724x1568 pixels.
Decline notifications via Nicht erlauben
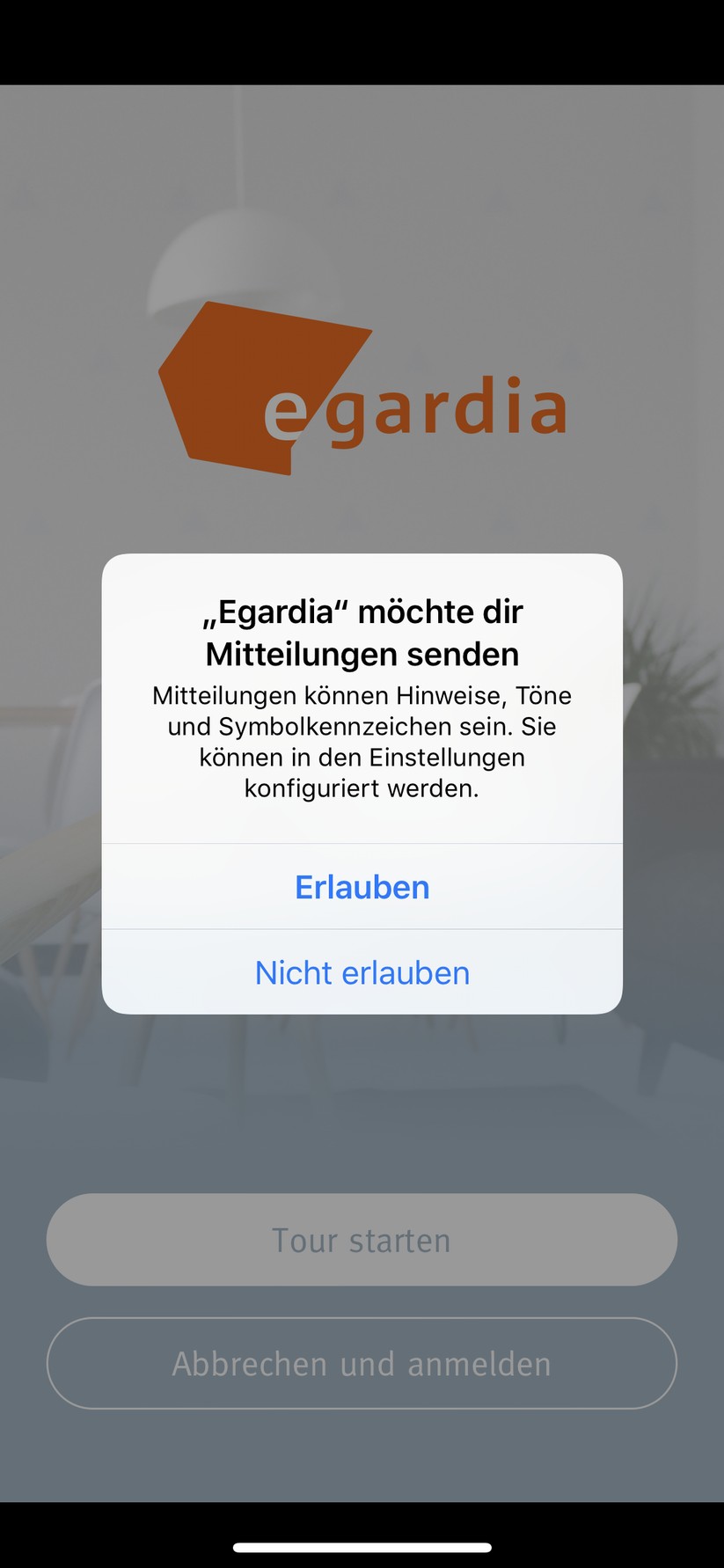pos(362,972)
